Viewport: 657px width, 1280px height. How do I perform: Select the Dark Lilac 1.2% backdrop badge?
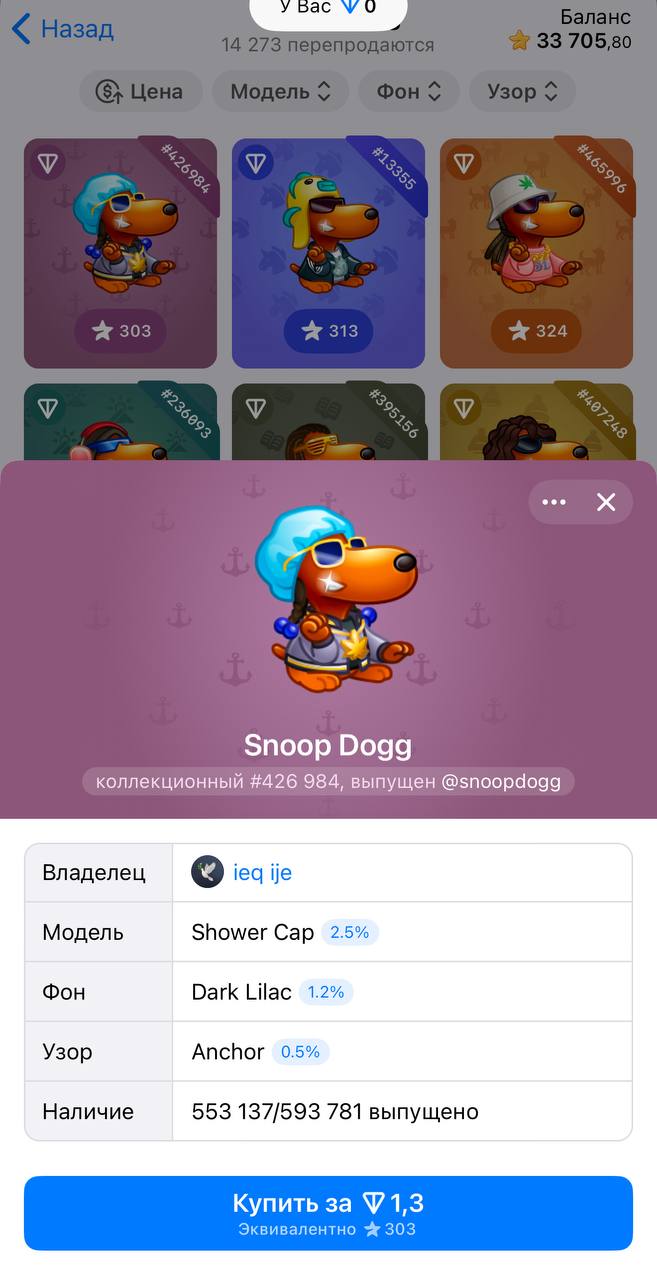[x=325, y=992]
